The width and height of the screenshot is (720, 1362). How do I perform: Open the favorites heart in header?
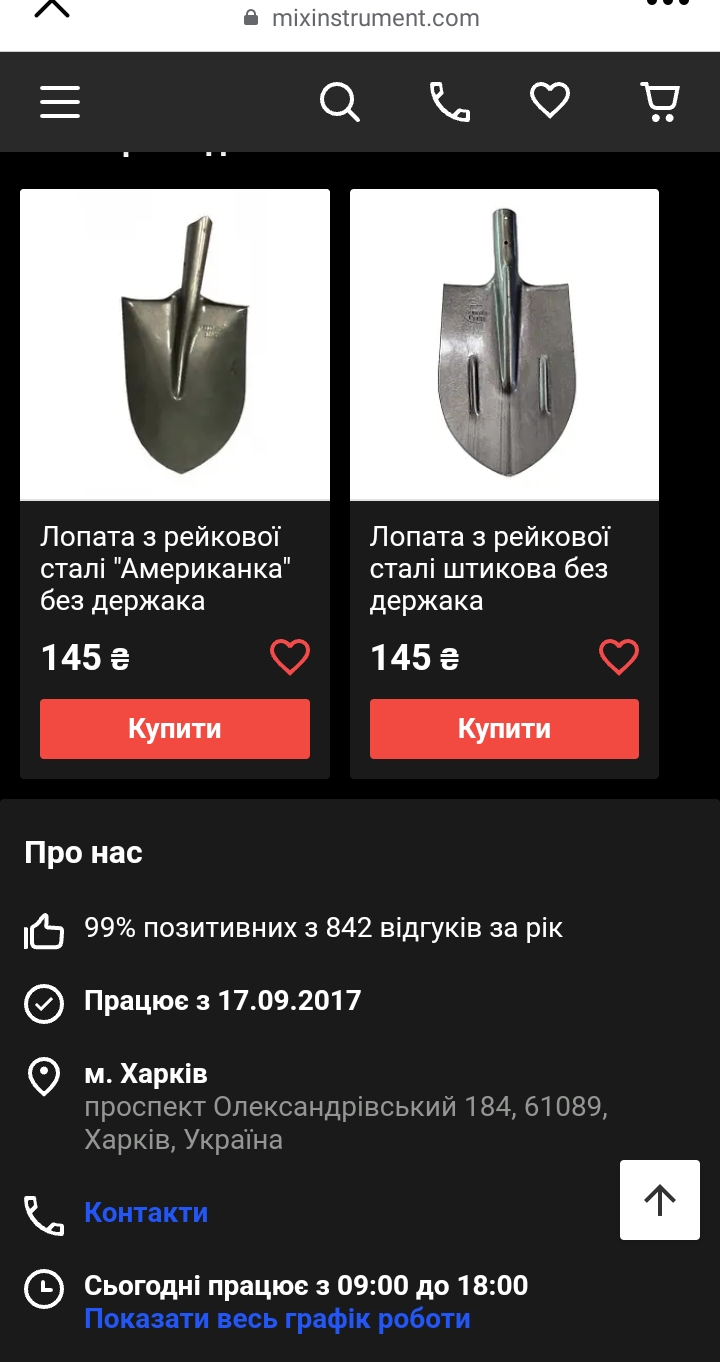point(549,101)
